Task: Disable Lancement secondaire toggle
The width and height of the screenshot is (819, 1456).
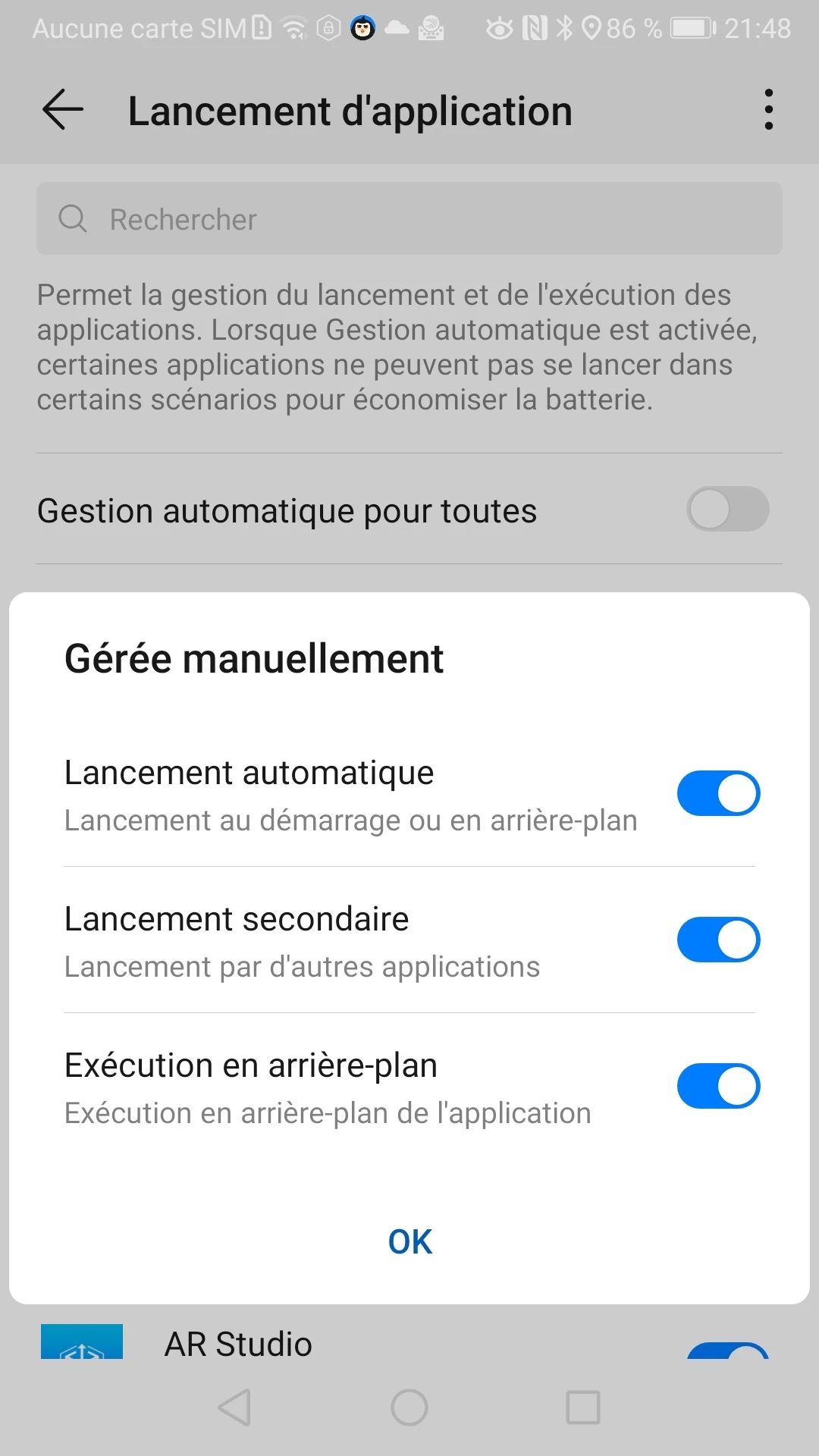Action: (718, 940)
